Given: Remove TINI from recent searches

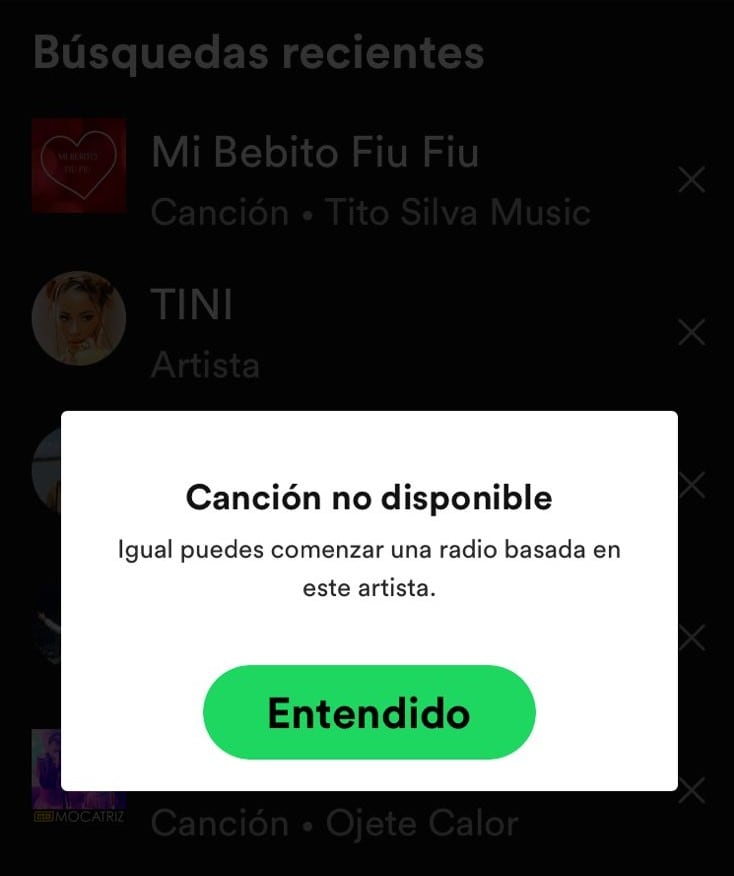Looking at the screenshot, I should pyautogui.click(x=692, y=331).
